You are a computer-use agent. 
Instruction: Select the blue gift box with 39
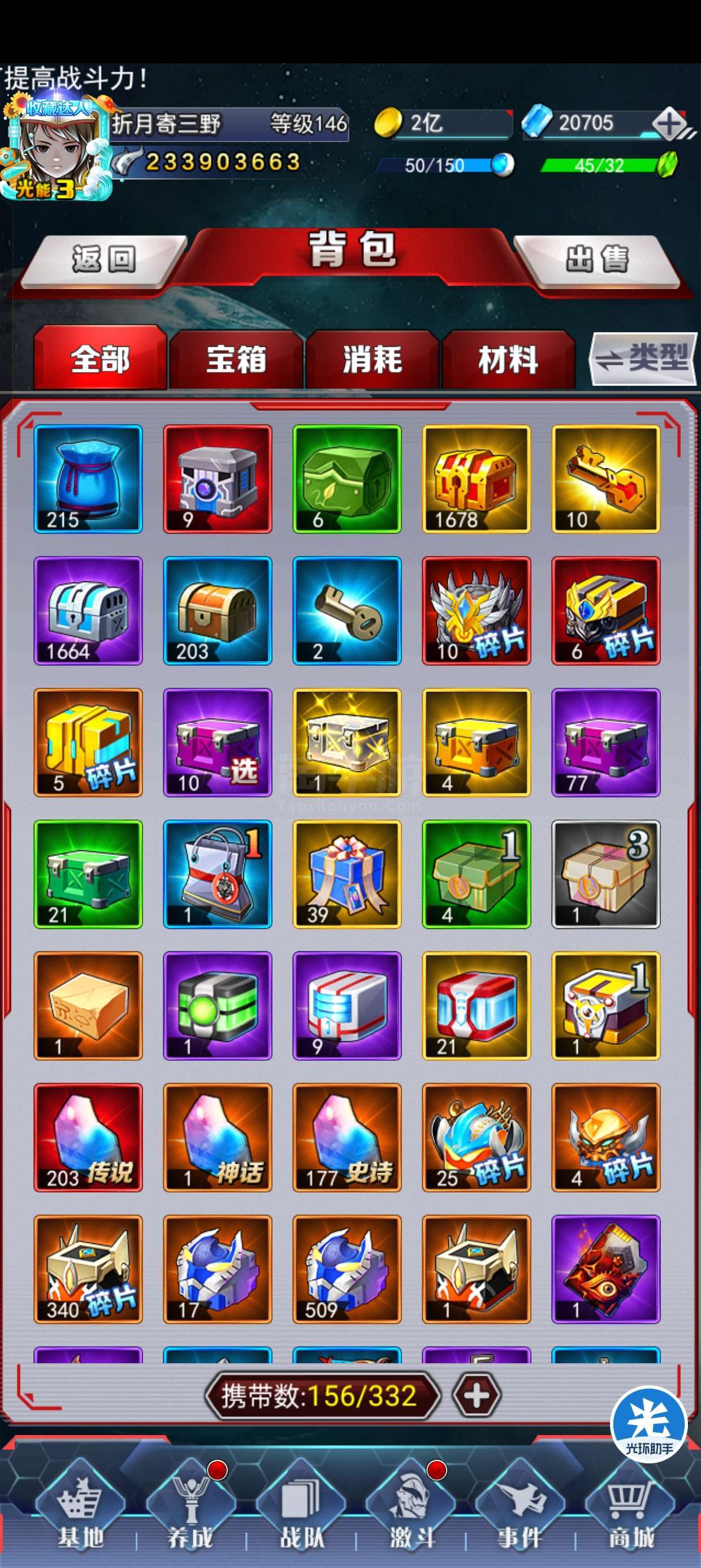click(347, 874)
